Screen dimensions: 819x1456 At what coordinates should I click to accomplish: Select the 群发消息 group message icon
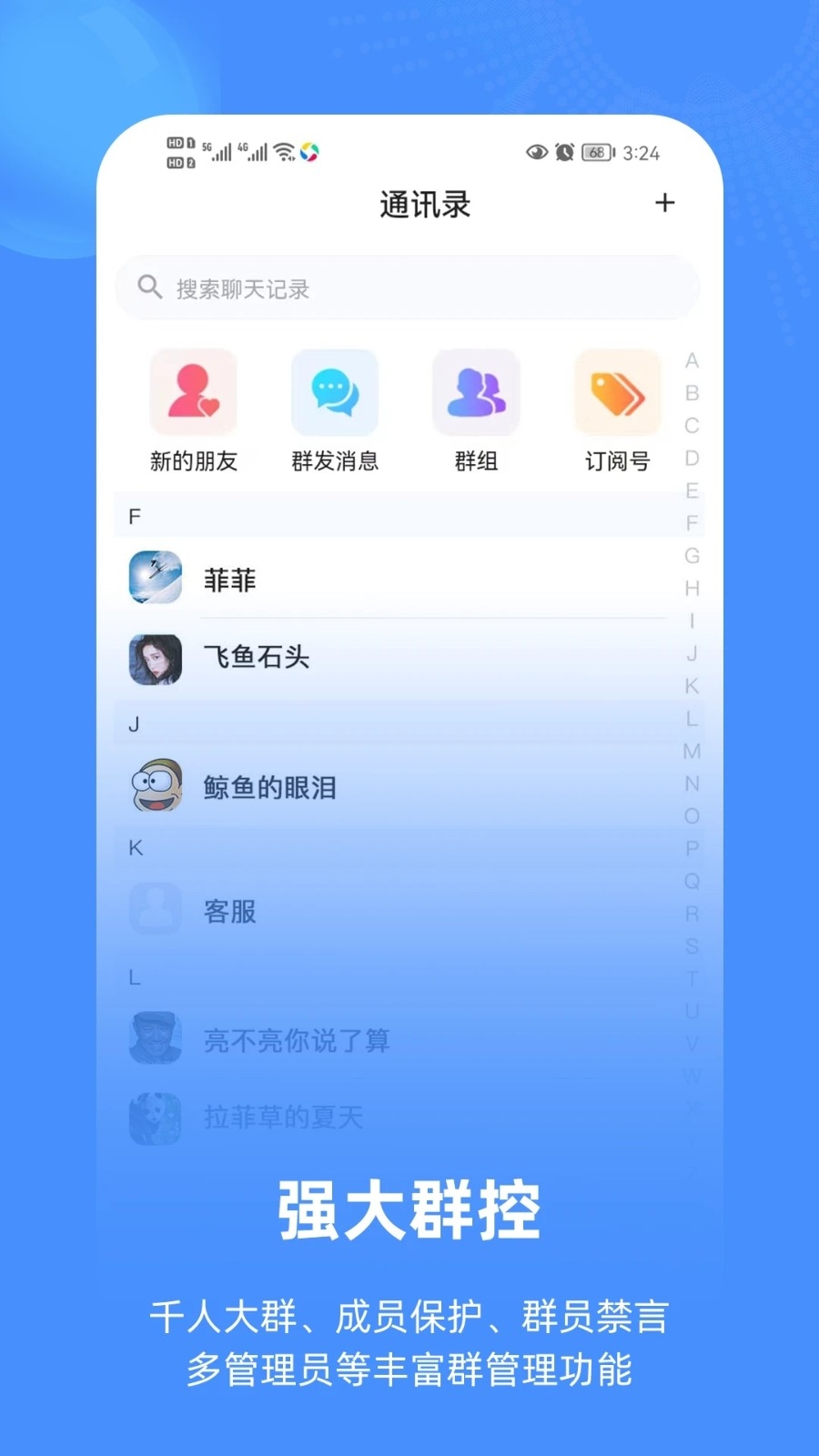333,393
